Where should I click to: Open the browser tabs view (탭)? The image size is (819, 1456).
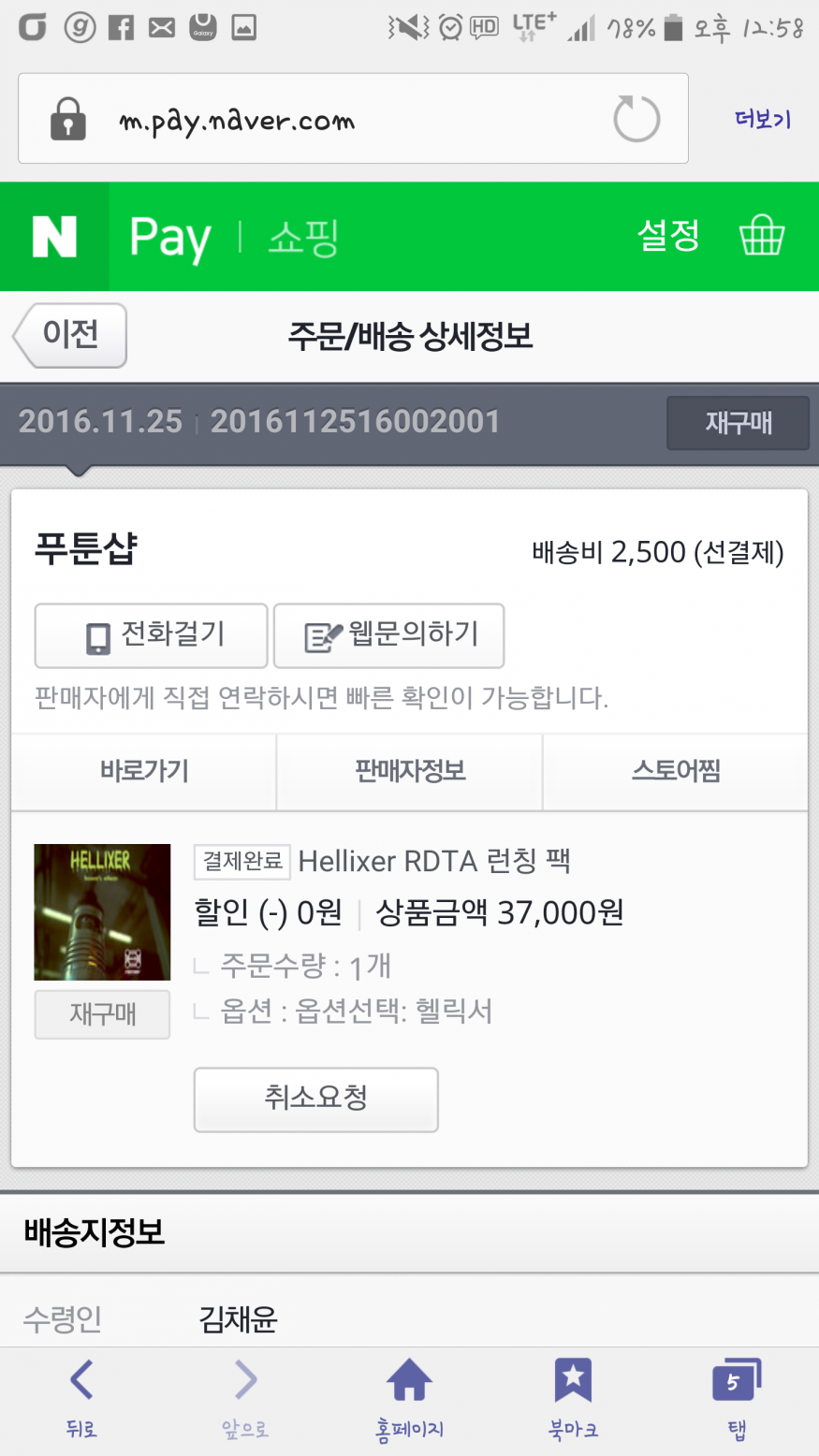pos(737,1399)
